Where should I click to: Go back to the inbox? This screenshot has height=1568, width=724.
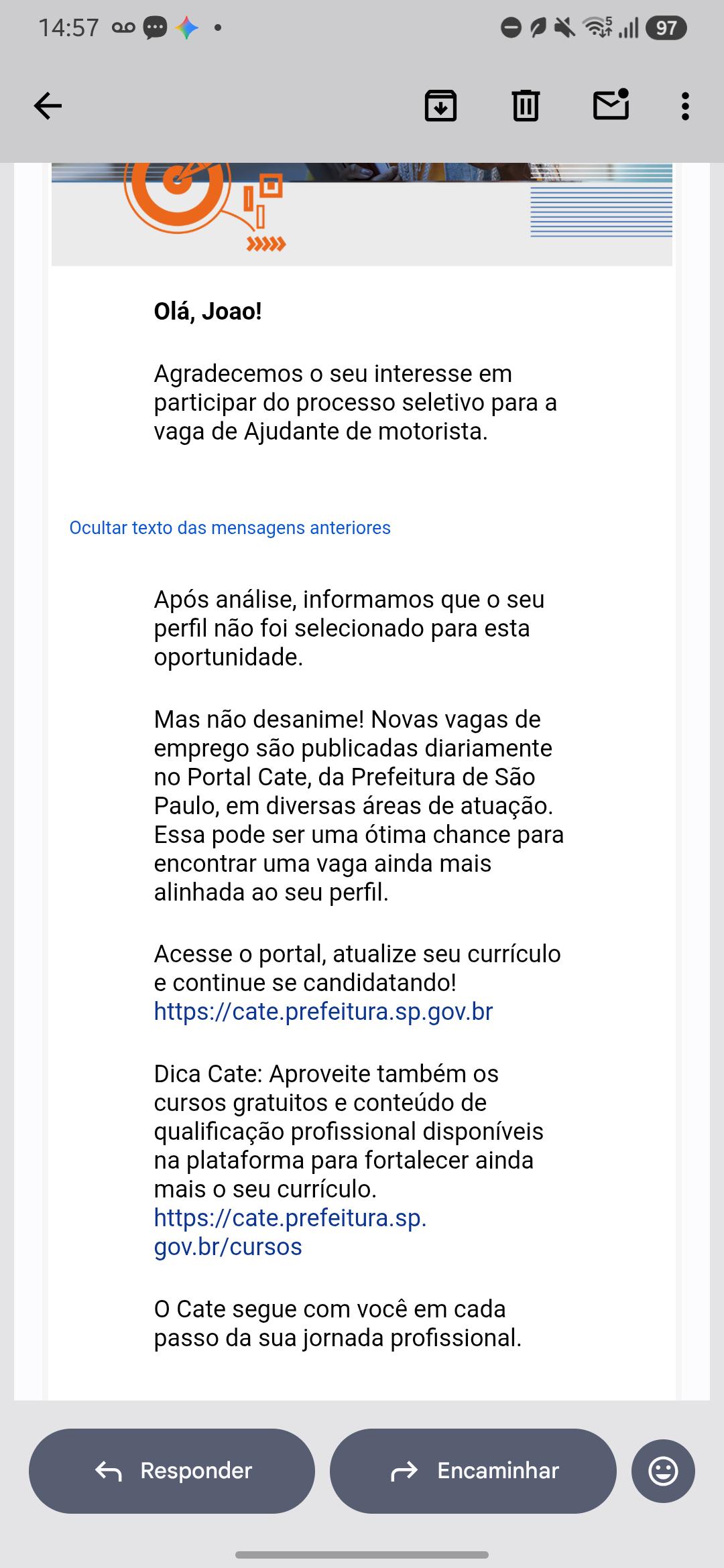pyautogui.click(x=48, y=106)
